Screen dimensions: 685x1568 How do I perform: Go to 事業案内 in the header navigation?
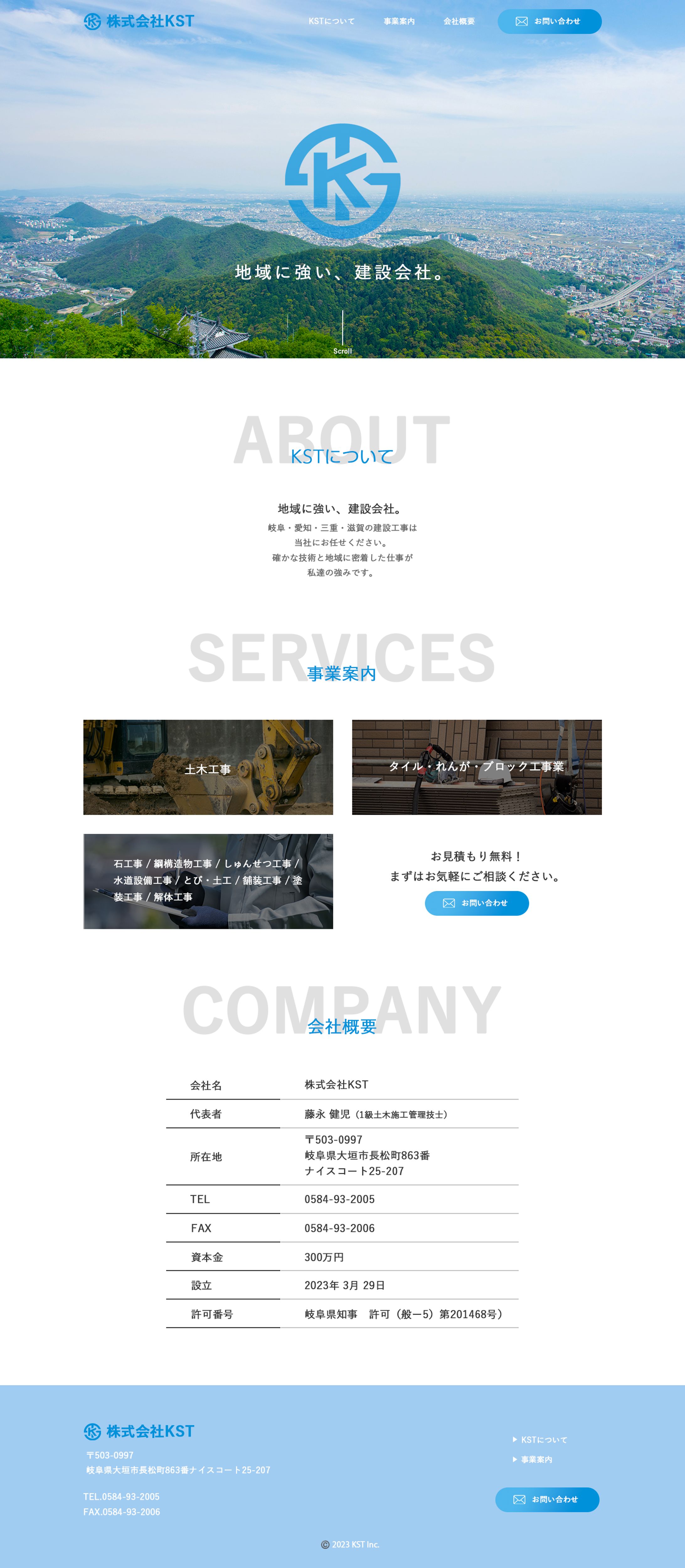(399, 21)
